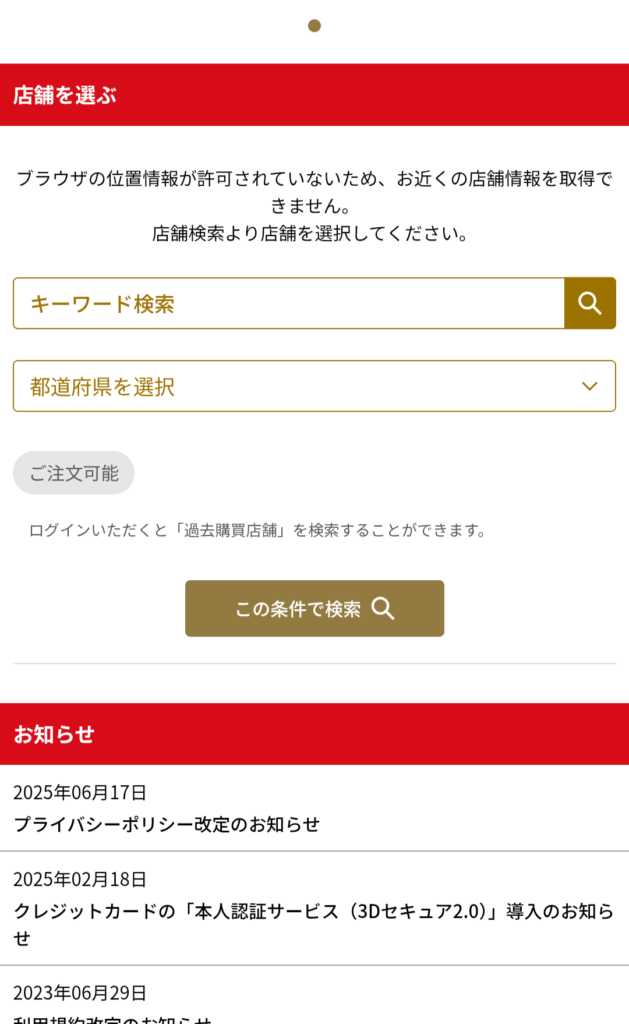Tap the この条件で検索 button
Image resolution: width=629 pixels, height=1024 pixels.
point(314,609)
